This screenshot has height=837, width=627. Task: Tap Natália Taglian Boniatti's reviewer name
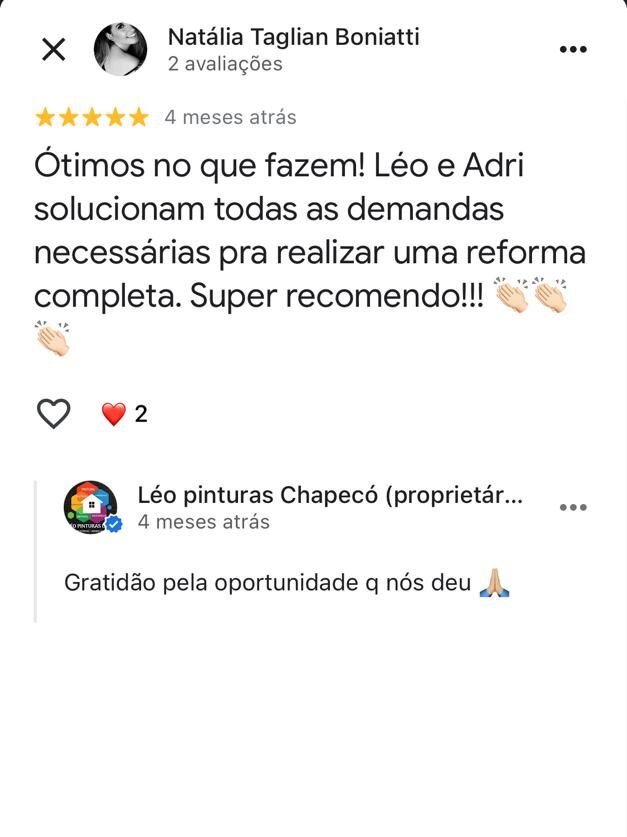click(x=293, y=37)
